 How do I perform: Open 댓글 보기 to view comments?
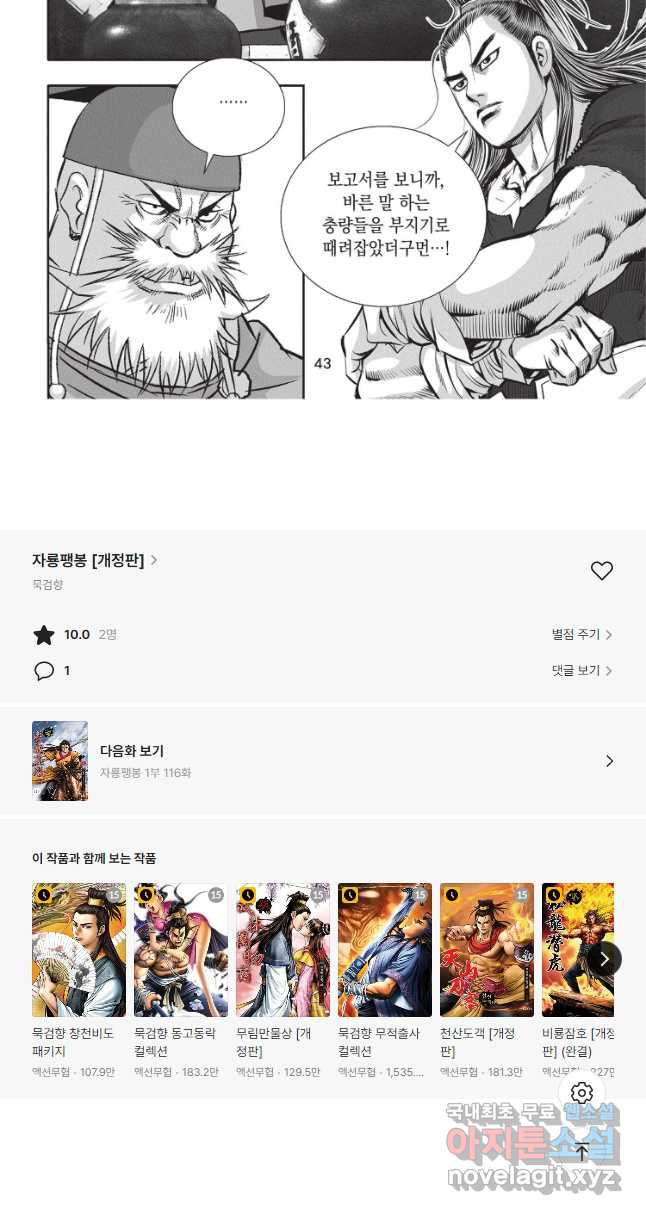pos(581,671)
